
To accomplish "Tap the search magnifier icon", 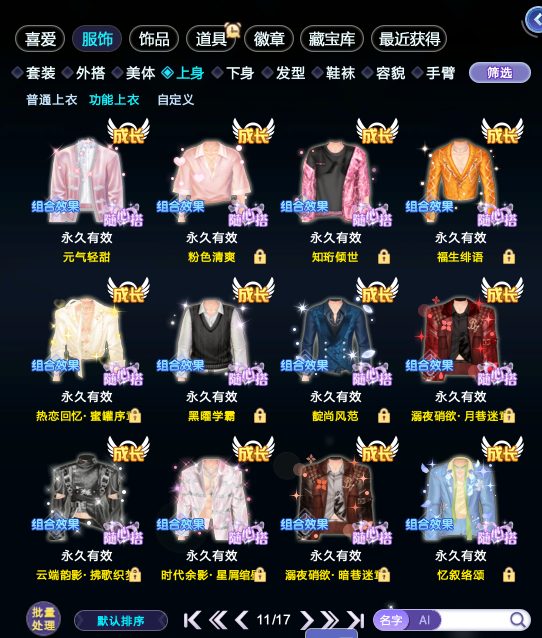I will (517, 620).
